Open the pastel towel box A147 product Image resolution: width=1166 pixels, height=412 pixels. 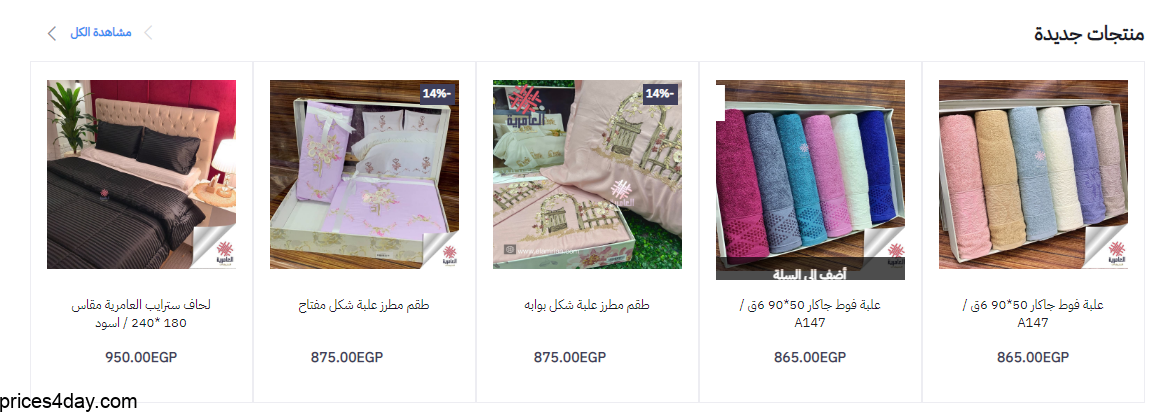(1033, 175)
